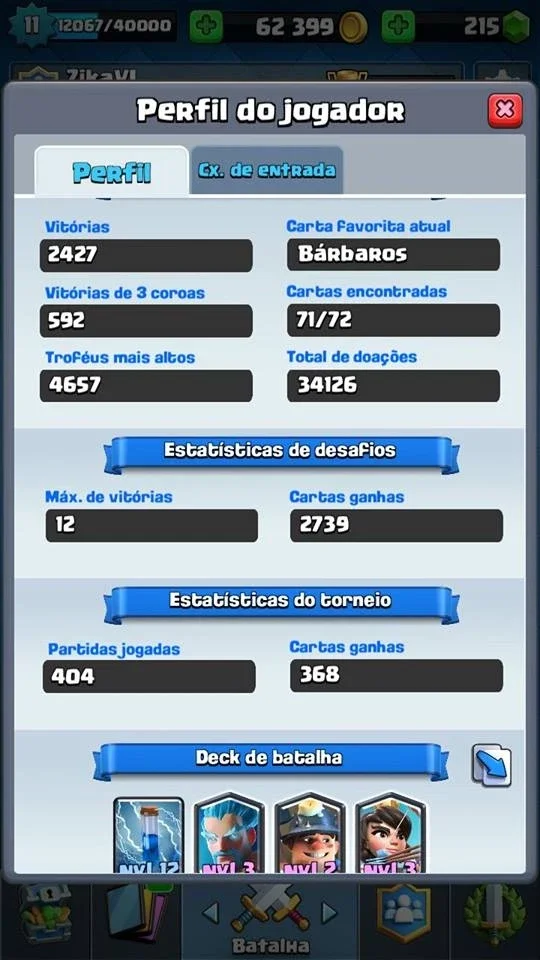Switch to the Cx. de entrada tab
Image resolution: width=540 pixels, height=960 pixels.
click(266, 170)
